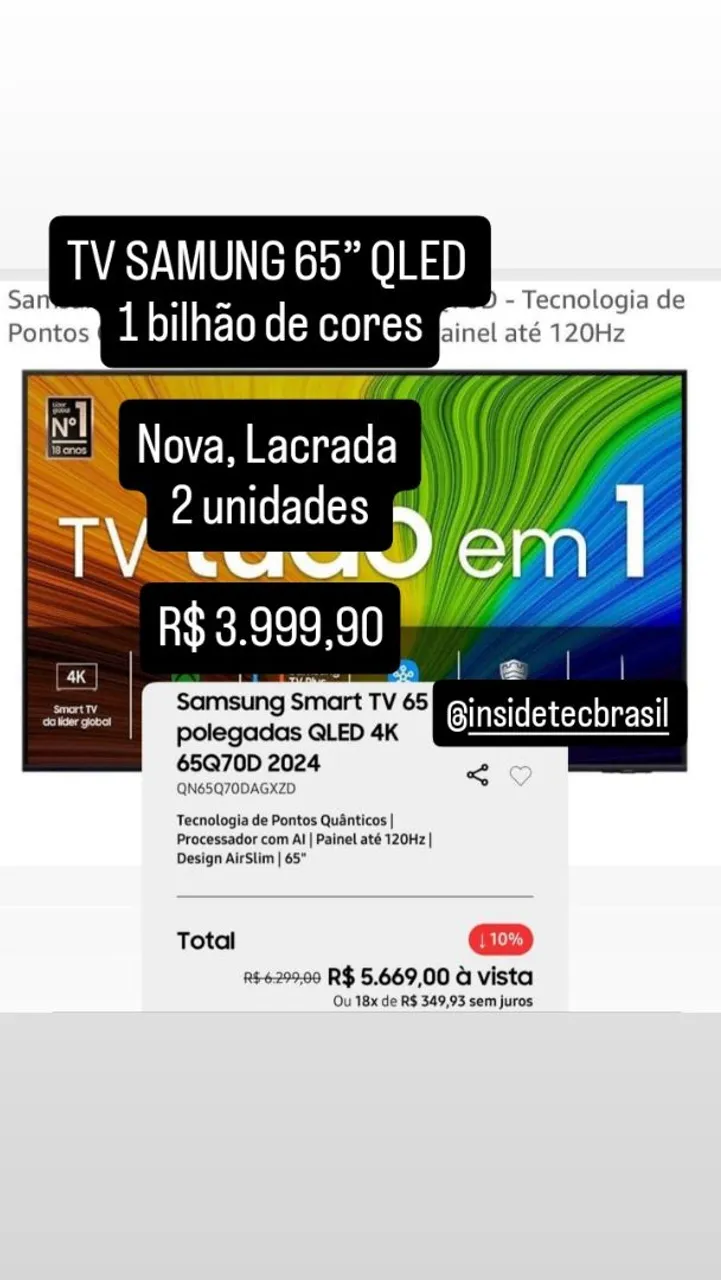Expand the Total price section
Image resolution: width=721 pixels, height=1280 pixels.
pyautogui.click(x=205, y=940)
